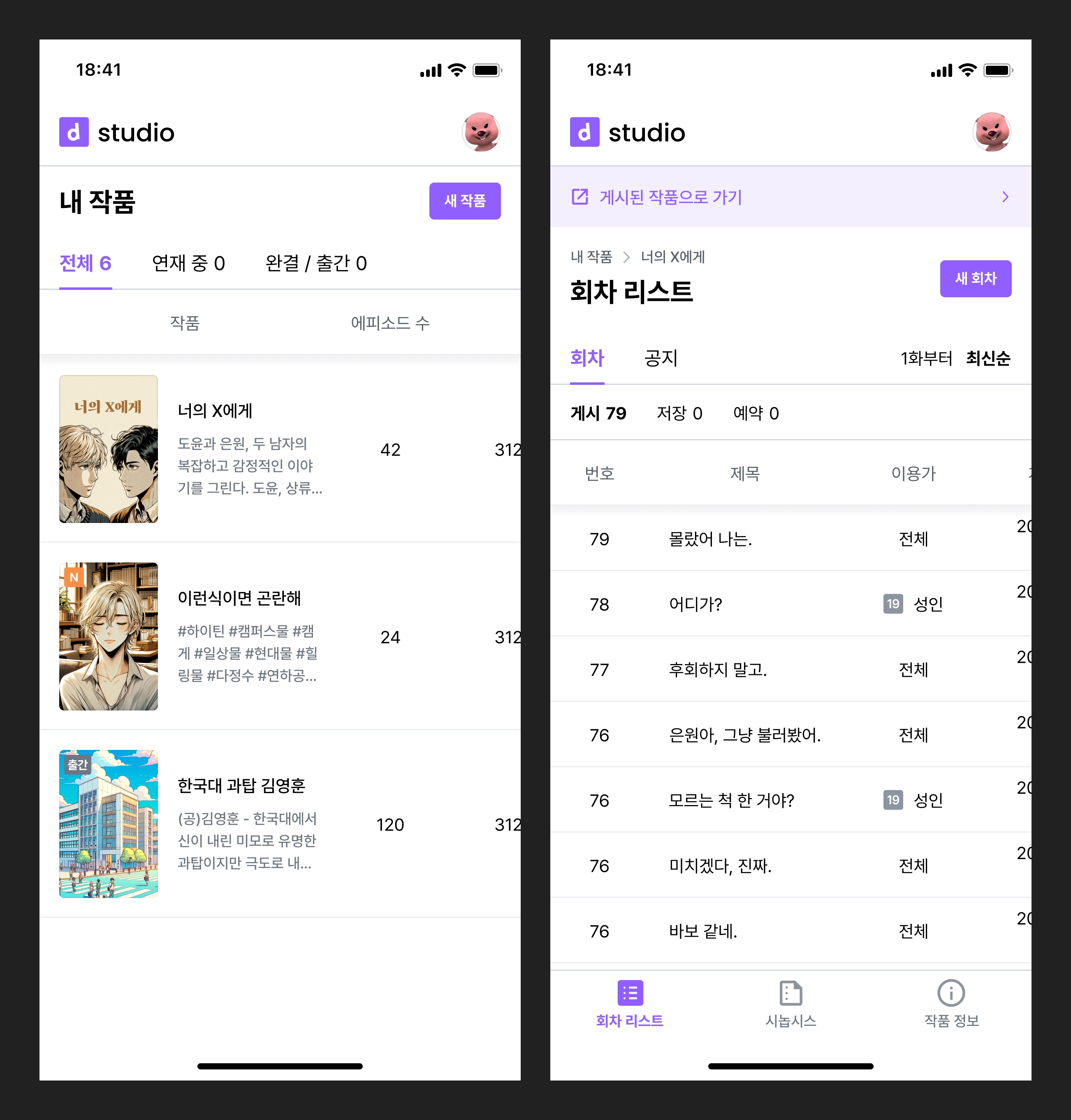
Task: Open the episode titled 어디가?
Action: tap(695, 604)
